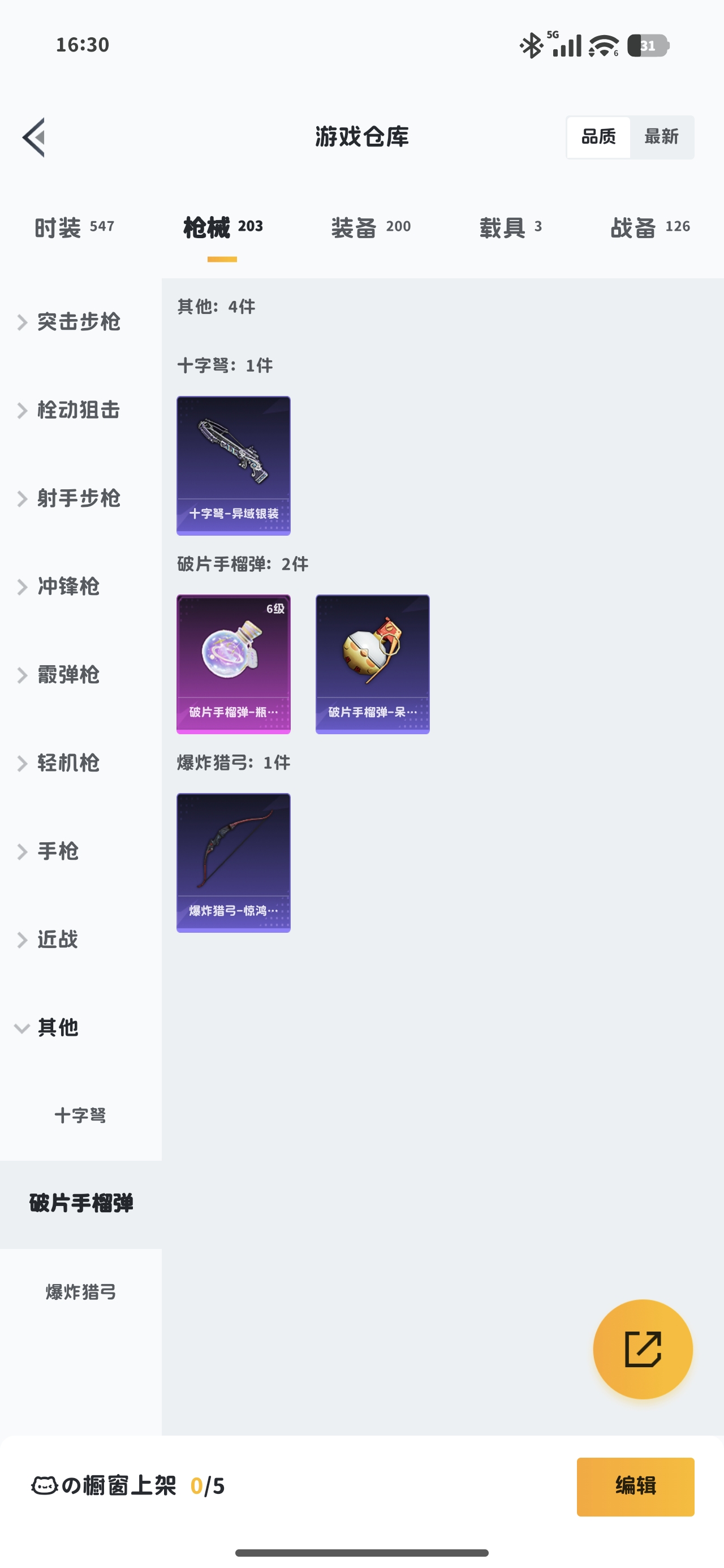Screen dimensions: 724x1568
Task: Switch to the 战备 tab
Action: coord(649,227)
